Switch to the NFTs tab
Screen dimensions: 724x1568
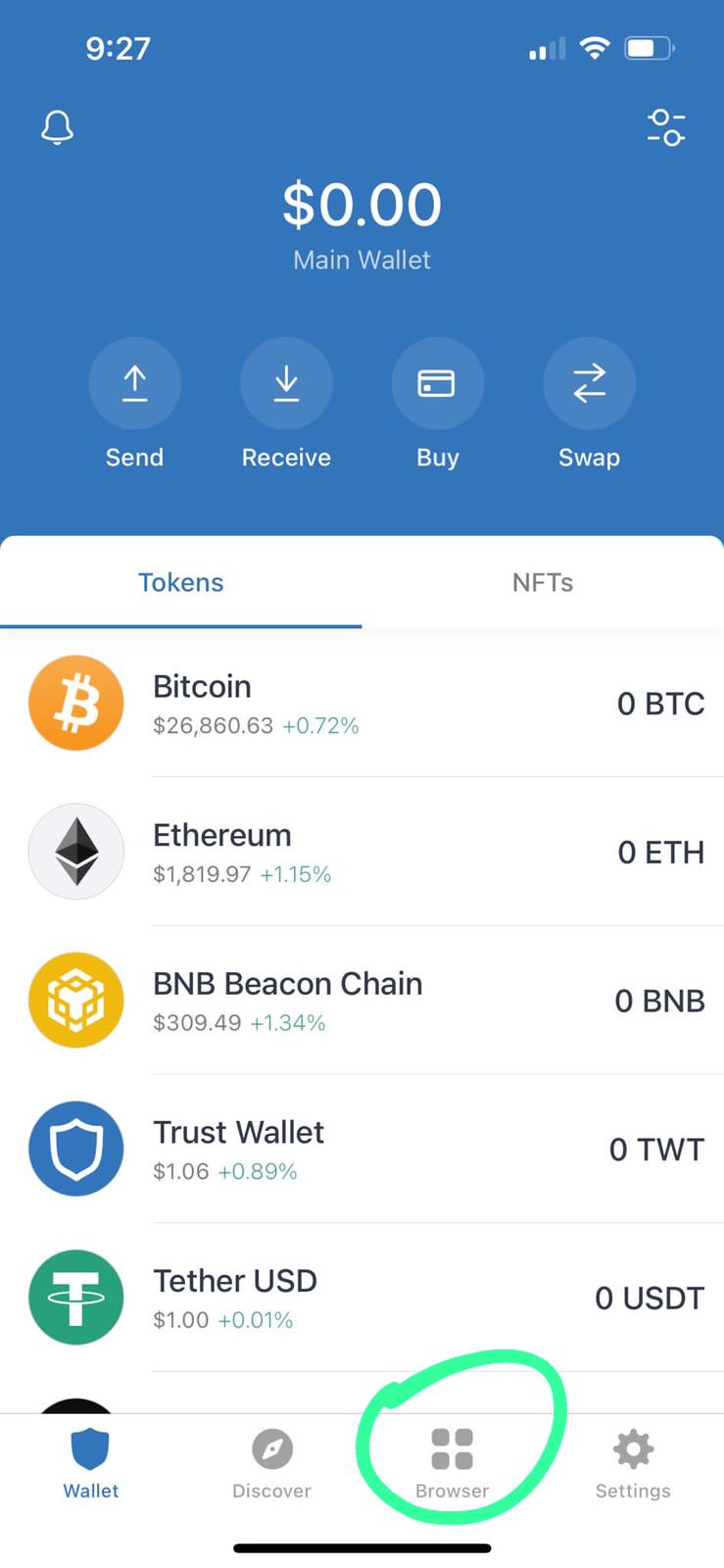543,582
